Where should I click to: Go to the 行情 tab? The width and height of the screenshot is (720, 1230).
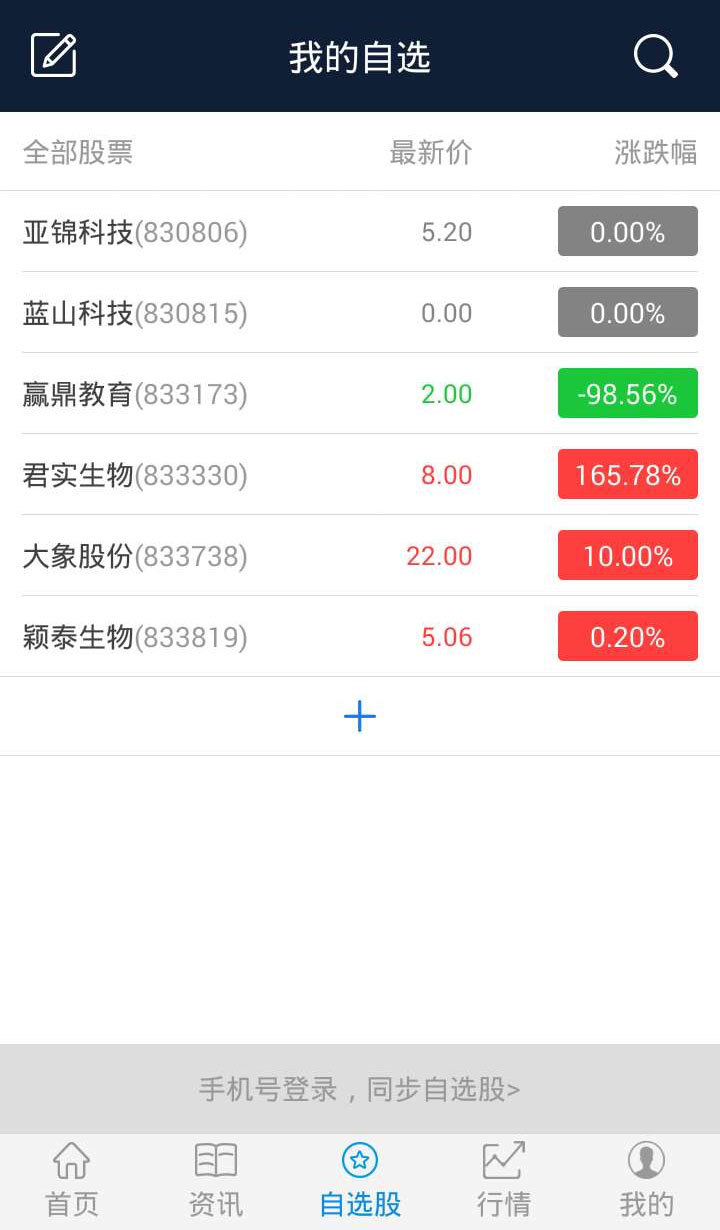coord(504,1181)
